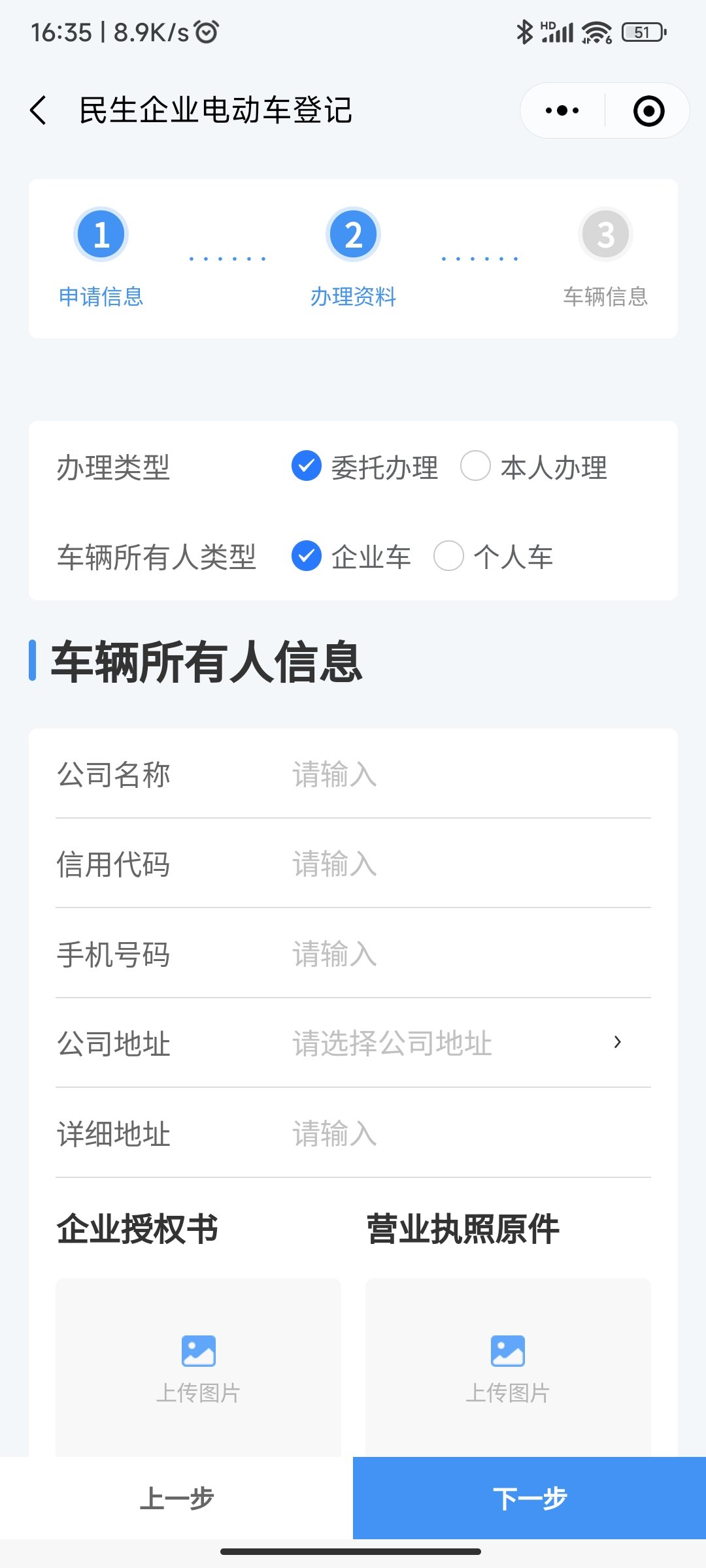
Task: Proceed with 下一步 button
Action: click(x=529, y=1497)
